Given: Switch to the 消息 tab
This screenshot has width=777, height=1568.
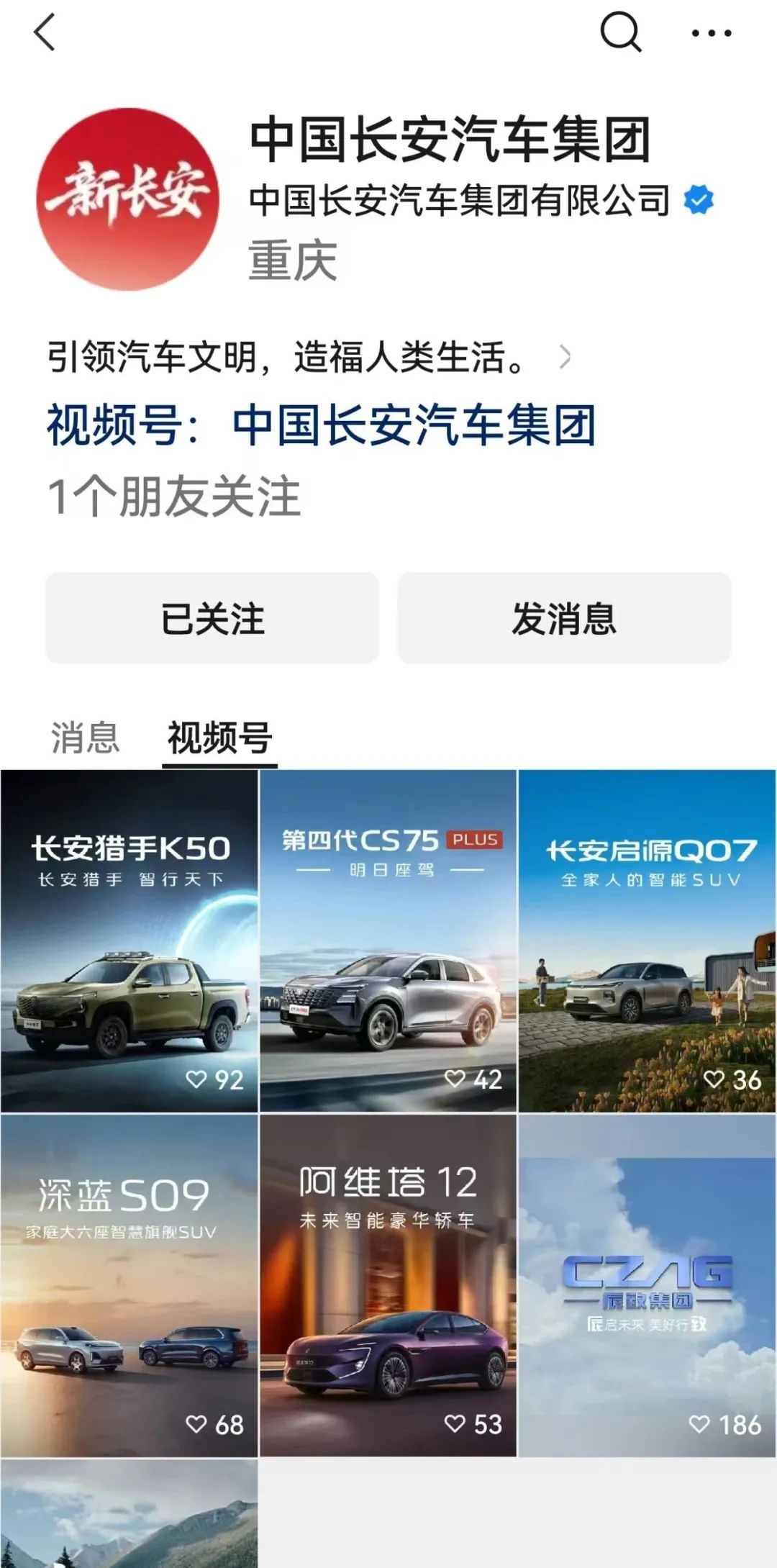Looking at the screenshot, I should coord(85,738).
